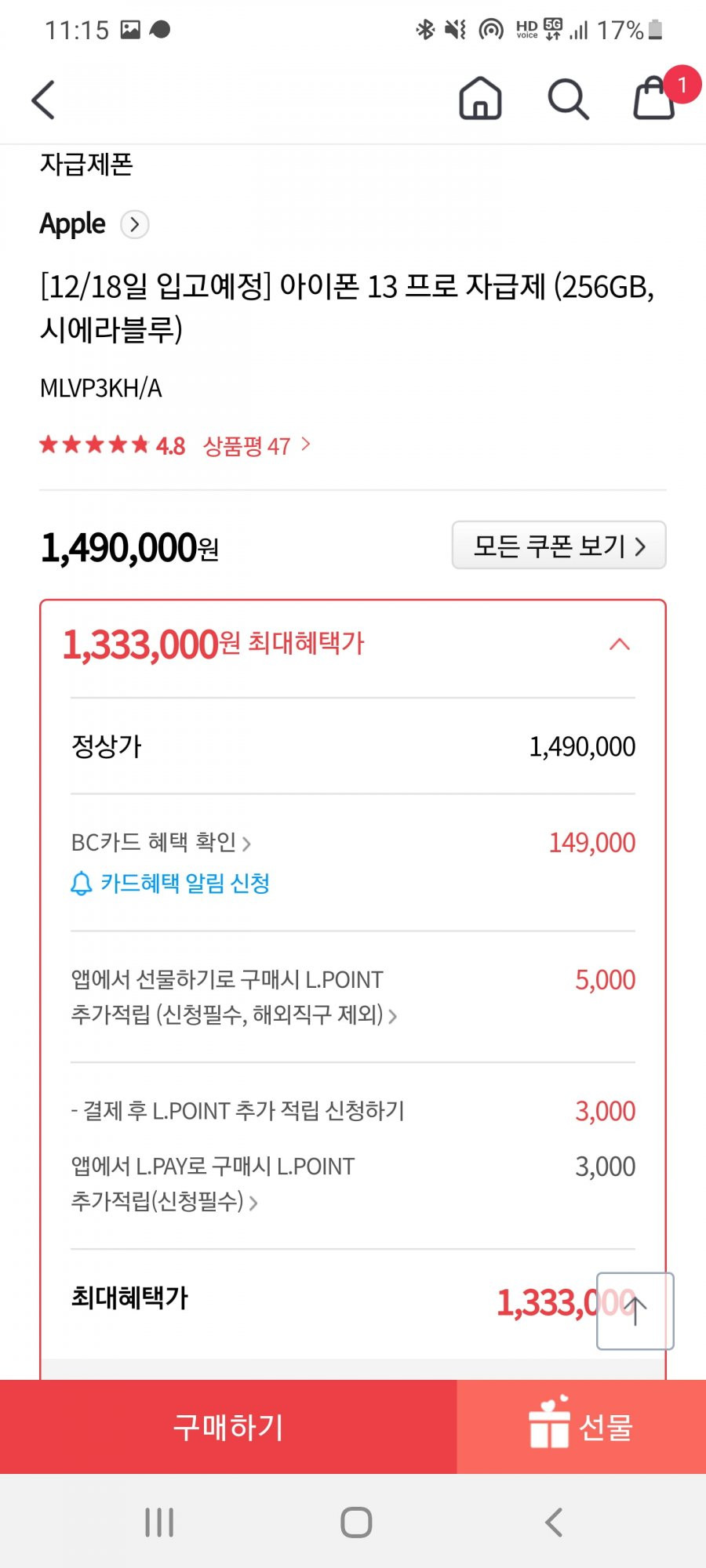Tap the system home button
The height and width of the screenshot is (1568, 706).
(x=356, y=1523)
